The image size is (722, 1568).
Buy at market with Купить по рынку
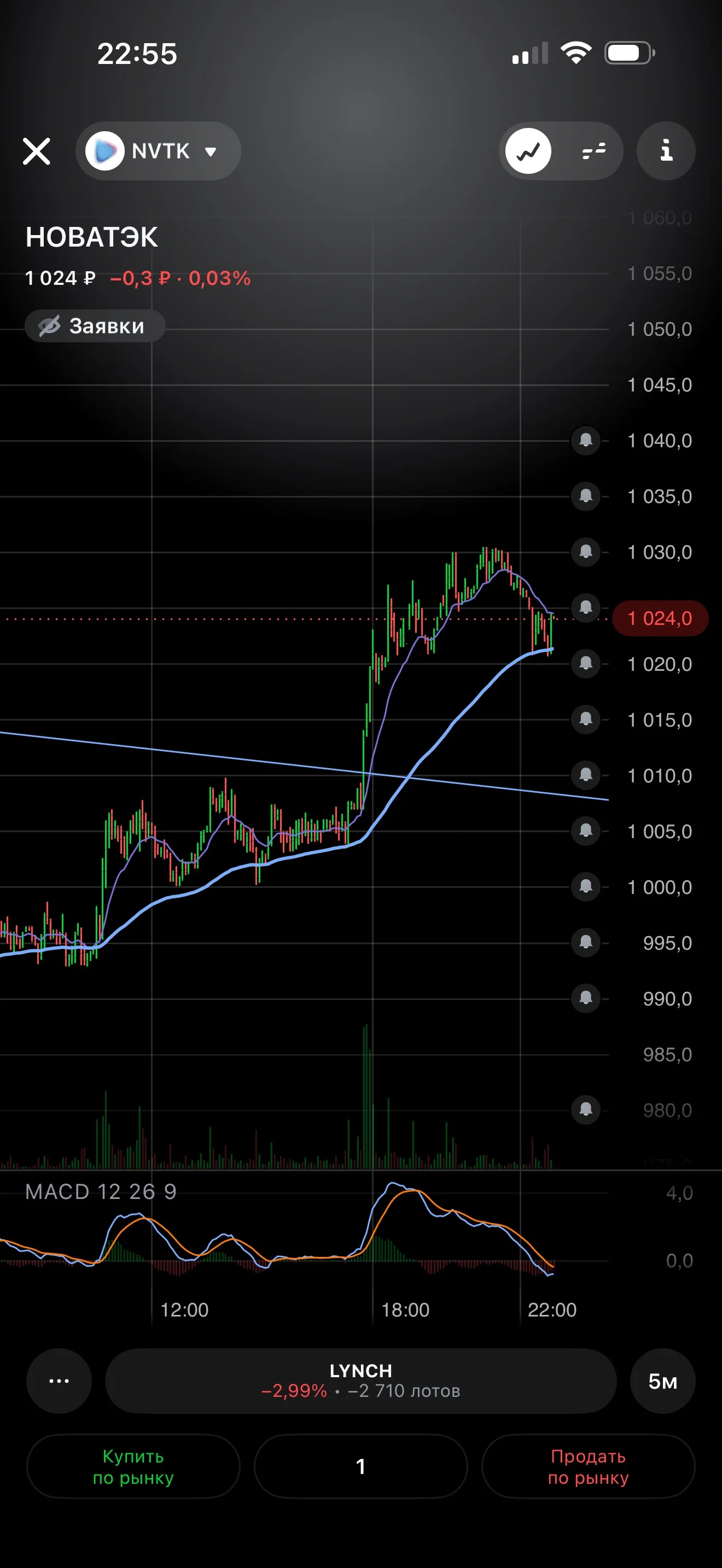(x=133, y=1466)
